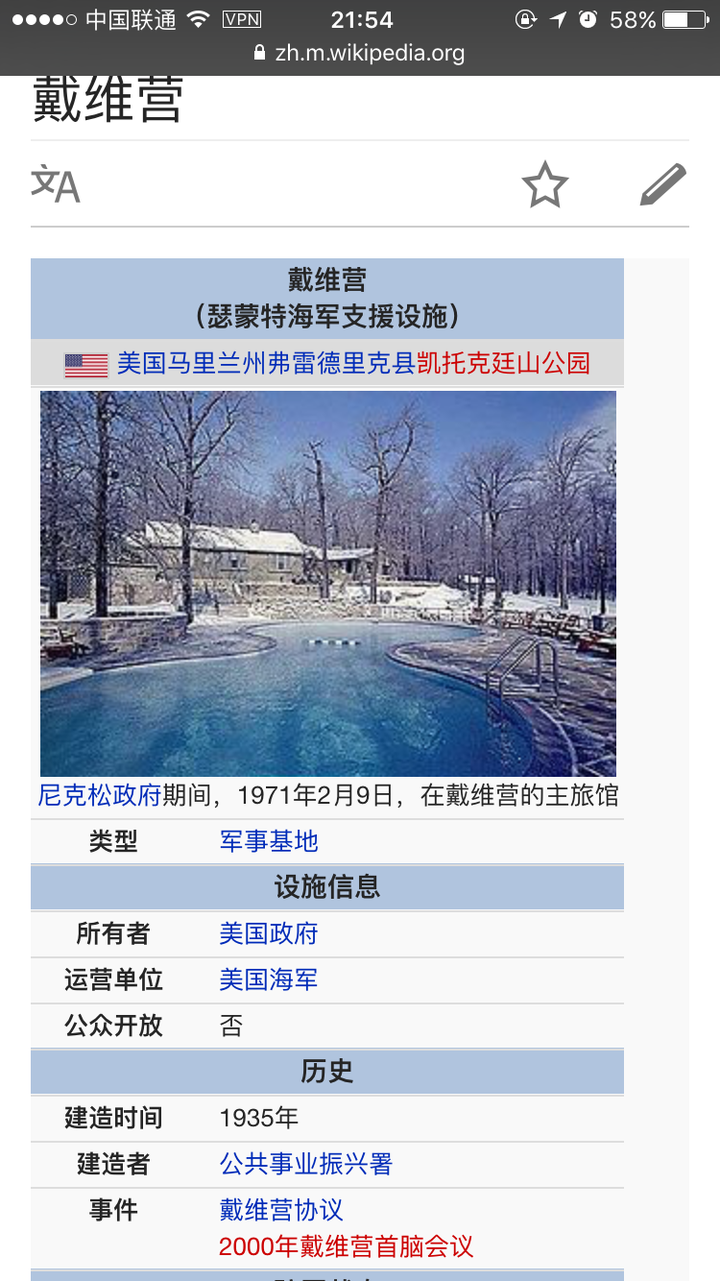Open the Camp David winter pool photo
The image size is (720, 1281).
coord(328,583)
